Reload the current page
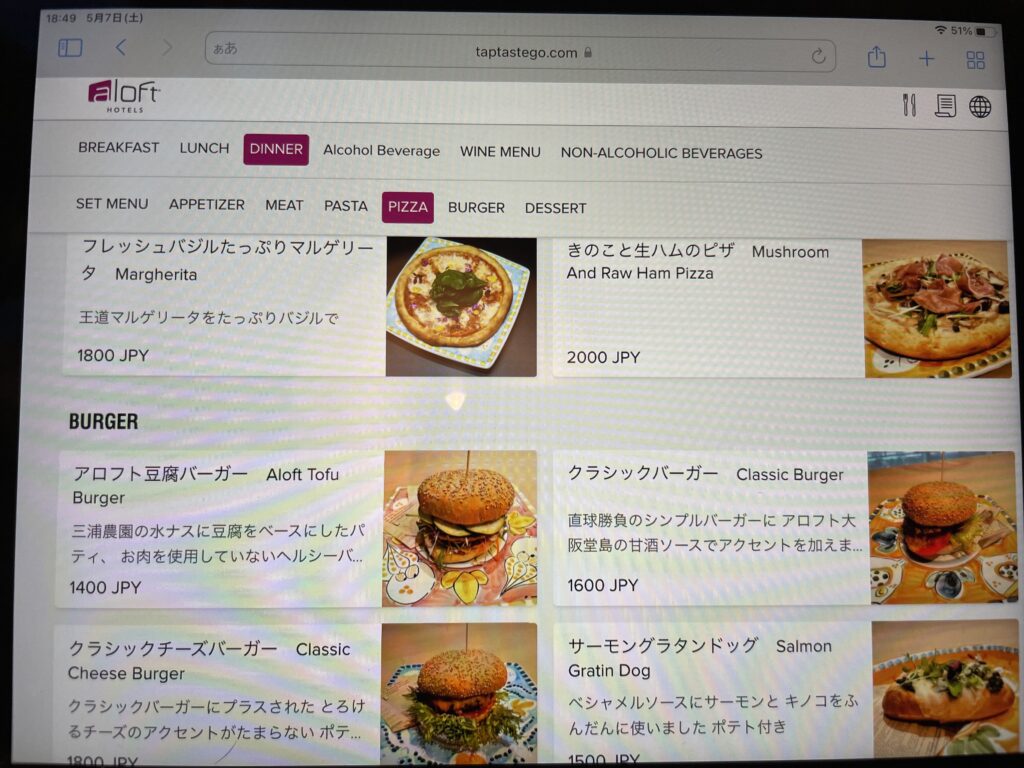The width and height of the screenshot is (1024, 768). pyautogui.click(x=818, y=56)
